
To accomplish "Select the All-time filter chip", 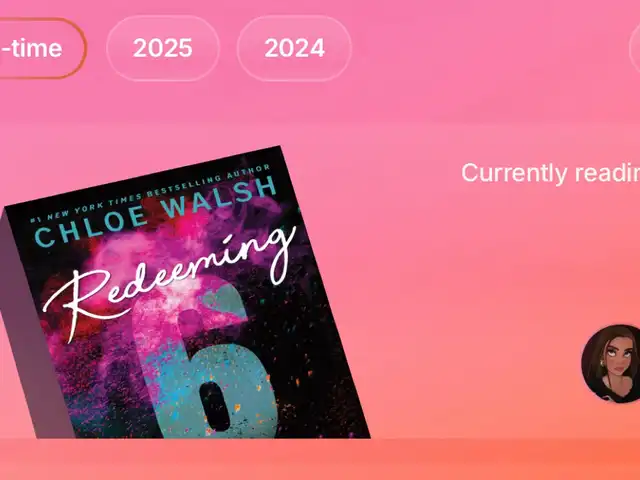I will pos(38,48).
